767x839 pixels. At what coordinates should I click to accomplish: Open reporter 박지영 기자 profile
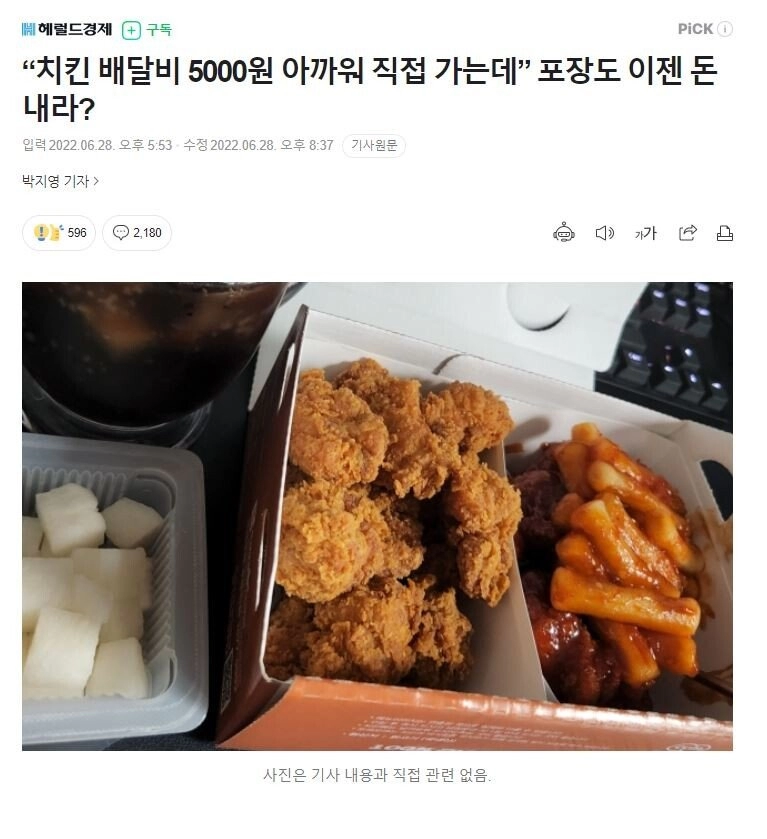point(60,181)
